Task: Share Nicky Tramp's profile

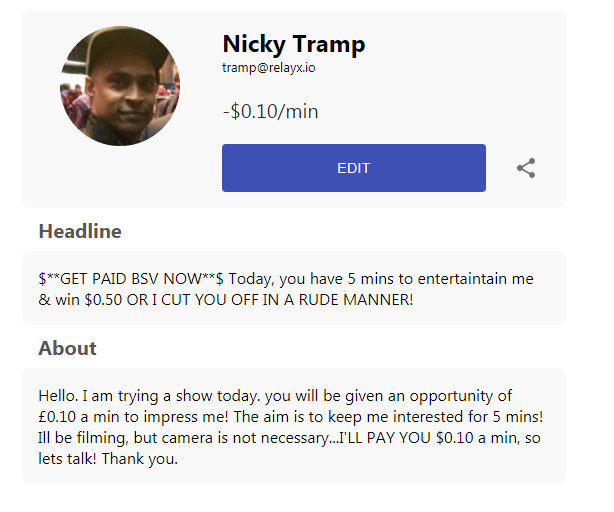Action: point(526,168)
